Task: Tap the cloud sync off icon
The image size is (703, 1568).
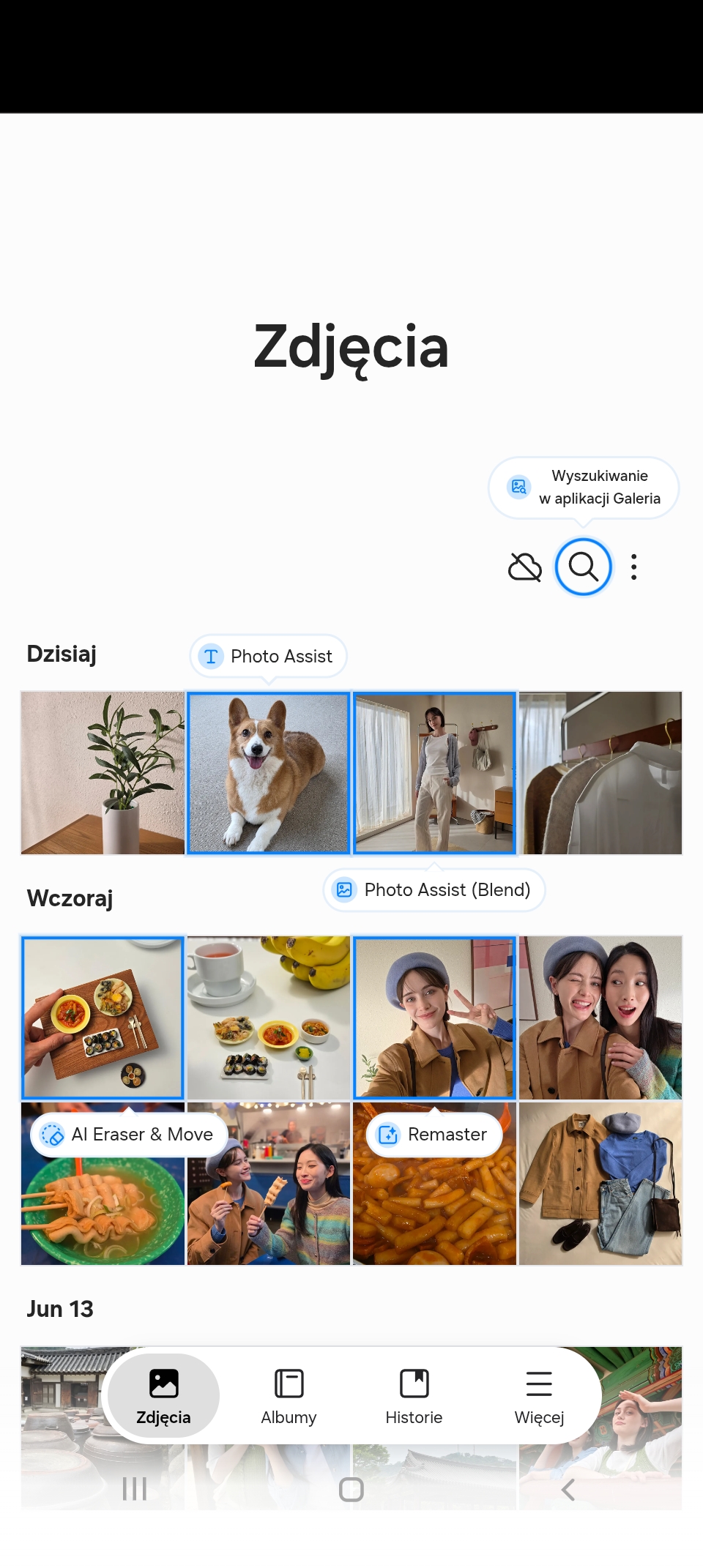Action: click(x=524, y=567)
